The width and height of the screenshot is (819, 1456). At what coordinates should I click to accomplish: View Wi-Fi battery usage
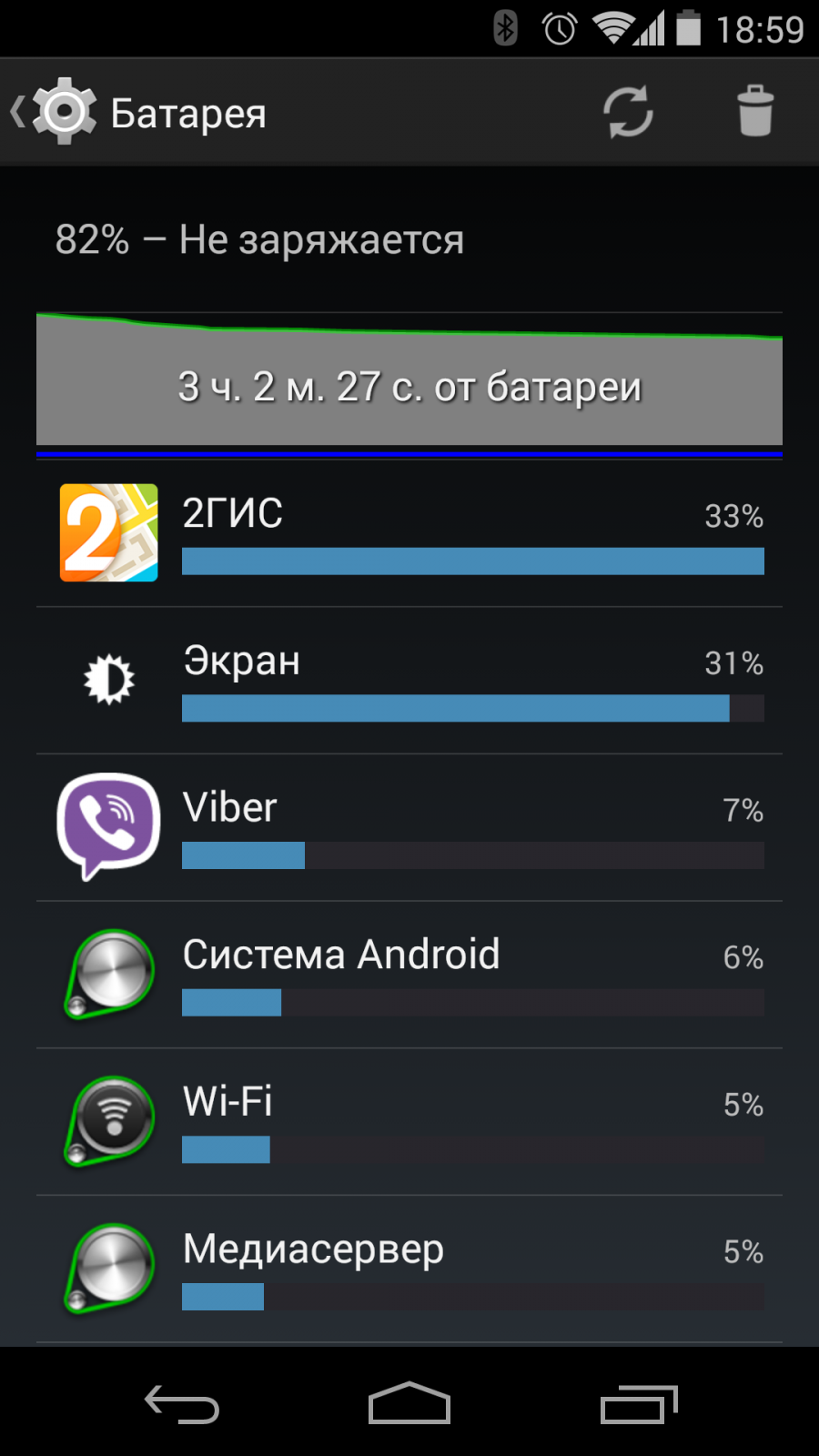pos(409,1123)
